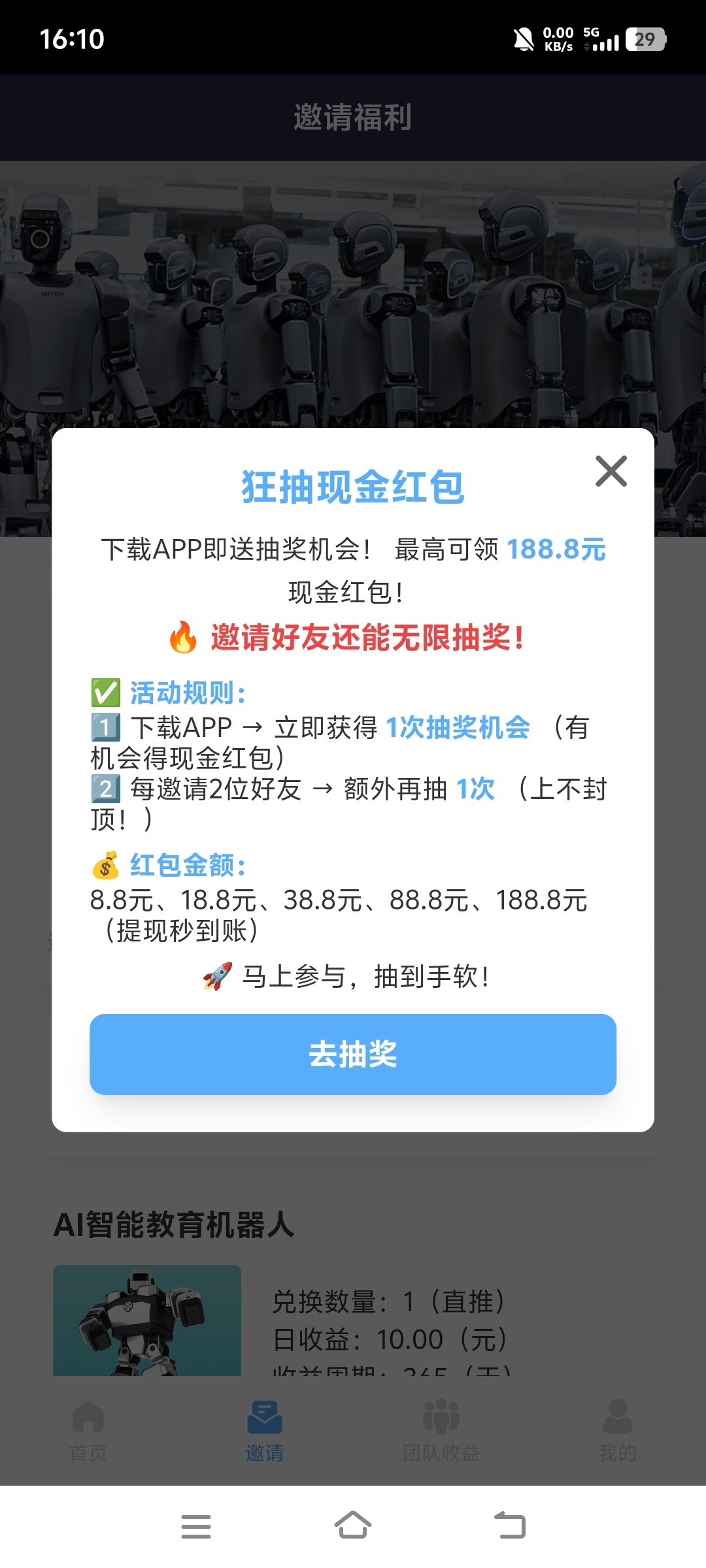The width and height of the screenshot is (706, 1568).
Task: Open the 团队收益 tab
Action: pyautogui.click(x=441, y=1431)
